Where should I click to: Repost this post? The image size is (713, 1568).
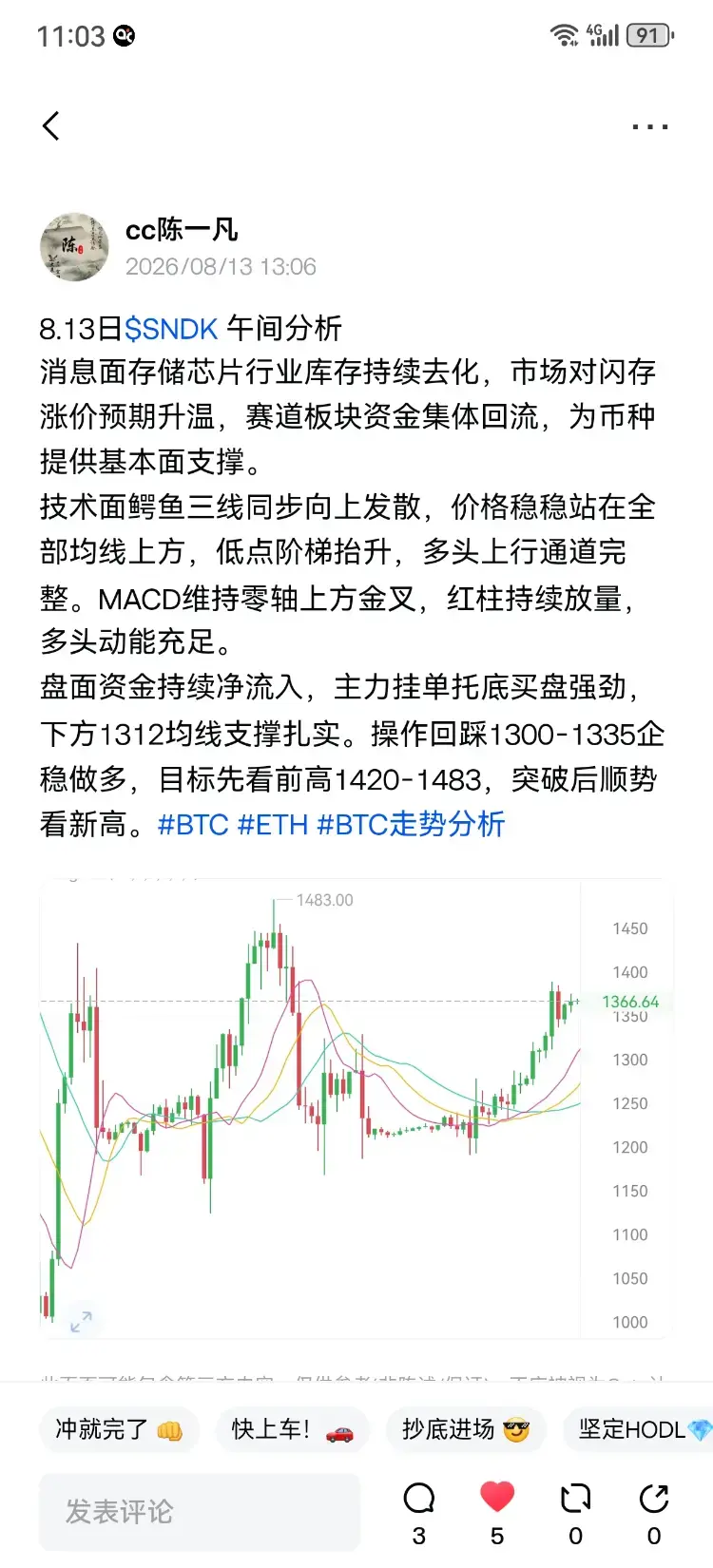pyautogui.click(x=575, y=1513)
